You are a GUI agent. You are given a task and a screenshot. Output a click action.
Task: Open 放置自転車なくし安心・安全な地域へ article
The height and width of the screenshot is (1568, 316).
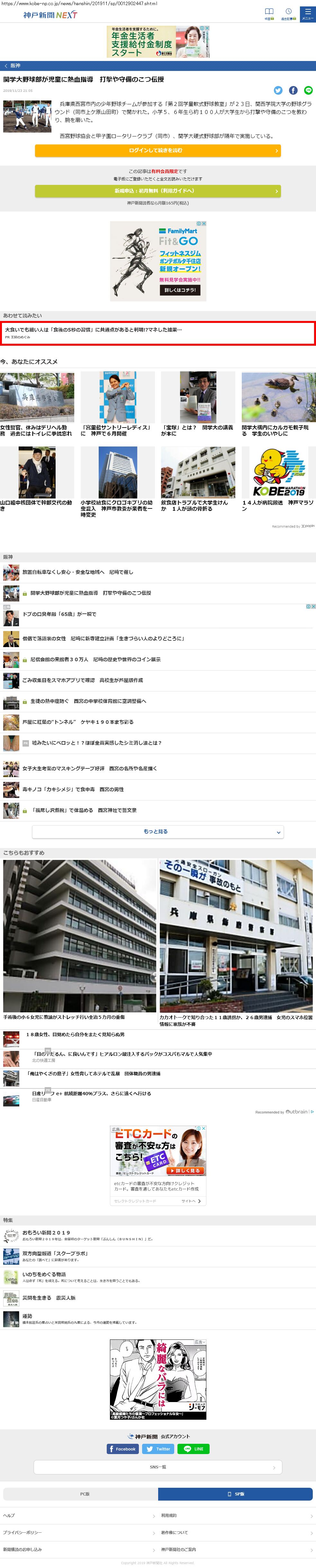(77, 572)
